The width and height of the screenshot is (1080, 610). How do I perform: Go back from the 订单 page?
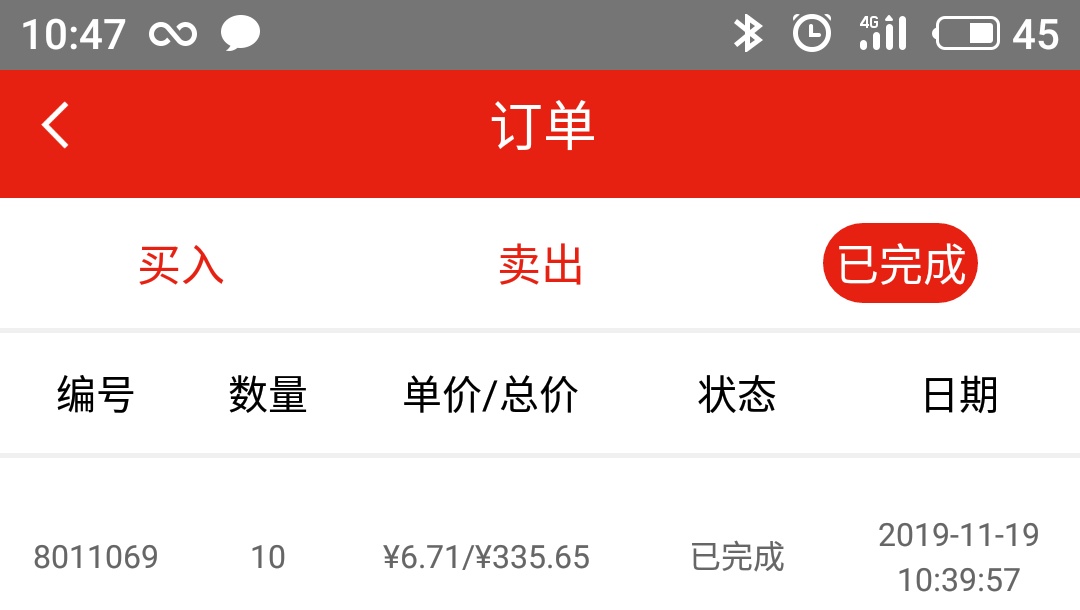click(x=56, y=127)
